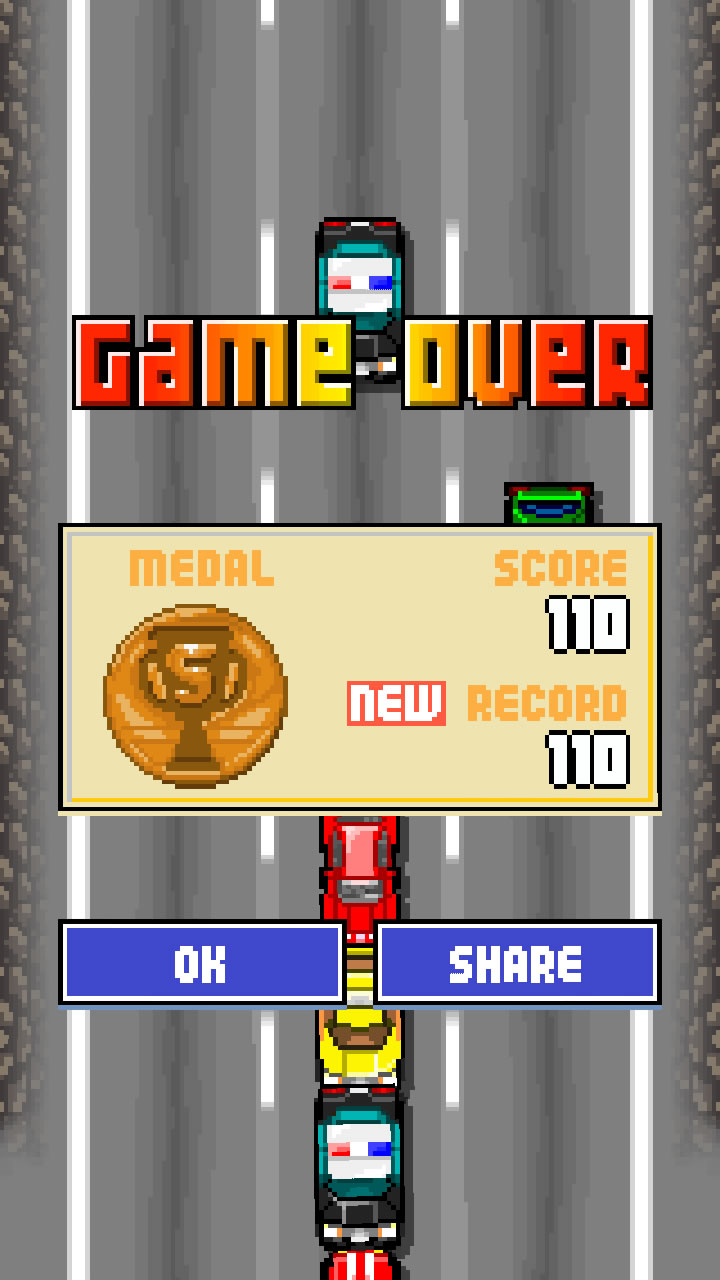Share your score of 110

[517, 962]
